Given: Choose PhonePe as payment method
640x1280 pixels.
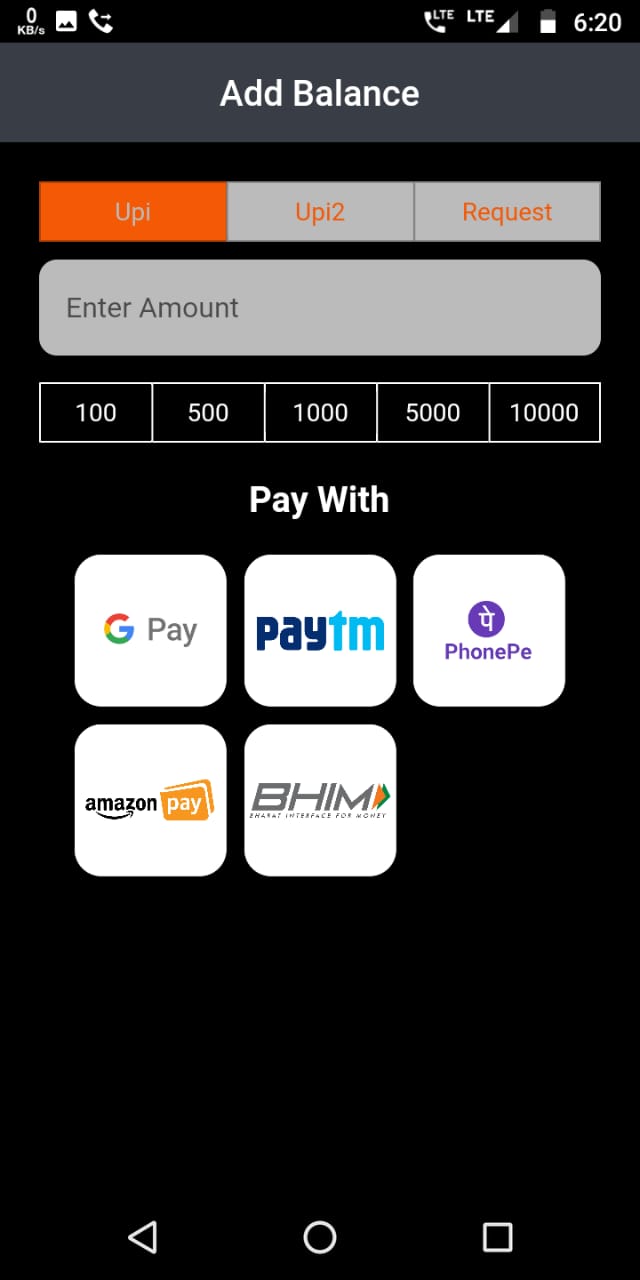Looking at the screenshot, I should click(x=489, y=630).
